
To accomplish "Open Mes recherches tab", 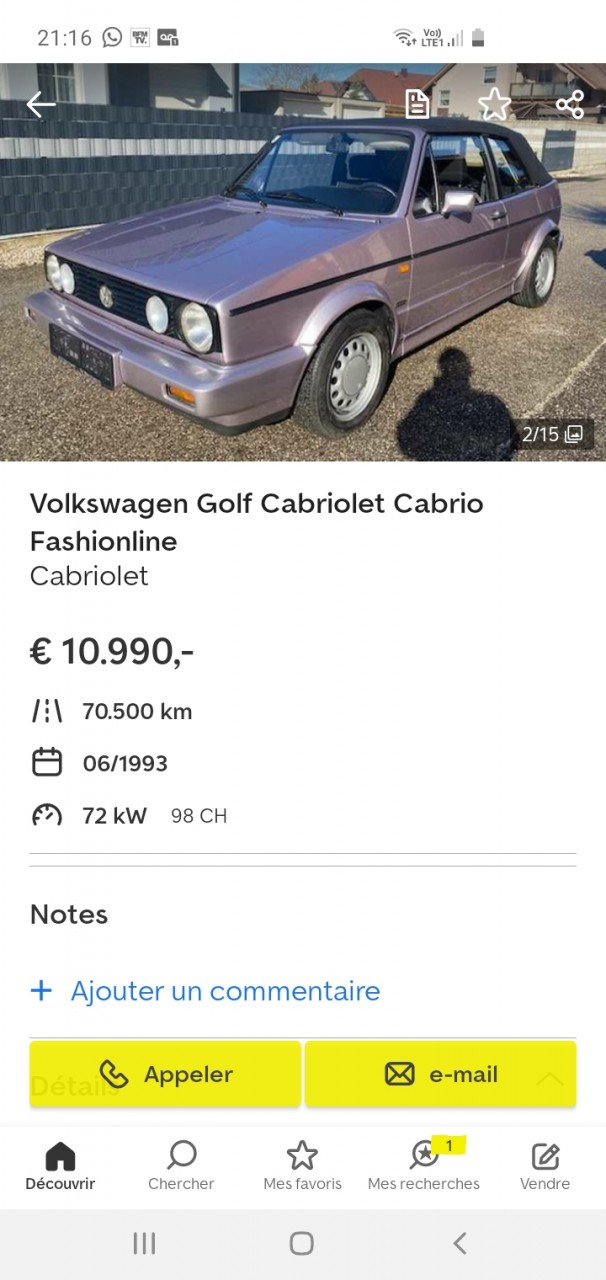I will coord(424,1167).
